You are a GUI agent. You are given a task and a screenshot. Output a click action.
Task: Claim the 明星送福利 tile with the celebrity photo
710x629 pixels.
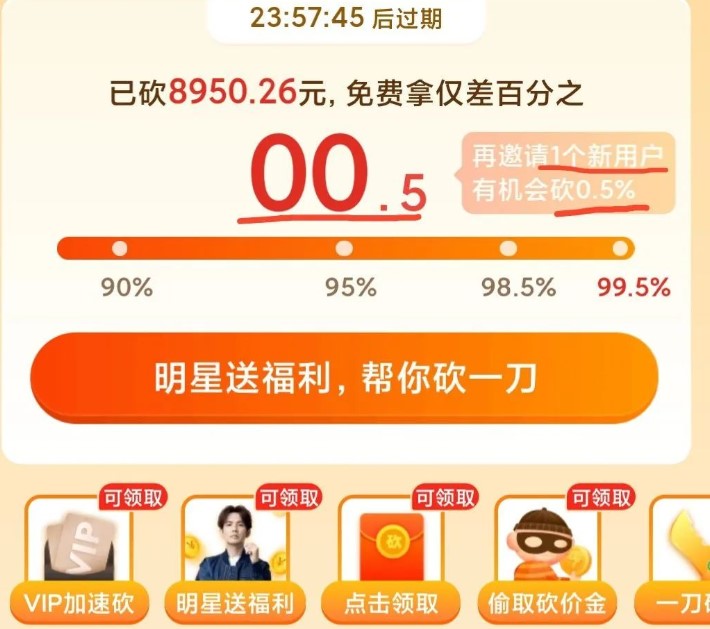tap(243, 555)
